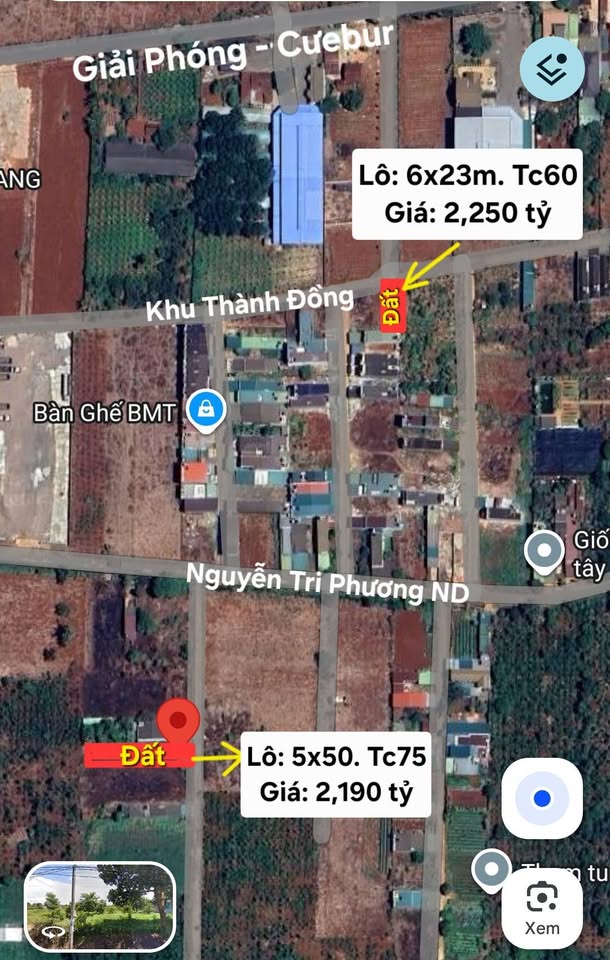610x960 pixels.
Task: Center map on my current location
Action: click(x=542, y=798)
